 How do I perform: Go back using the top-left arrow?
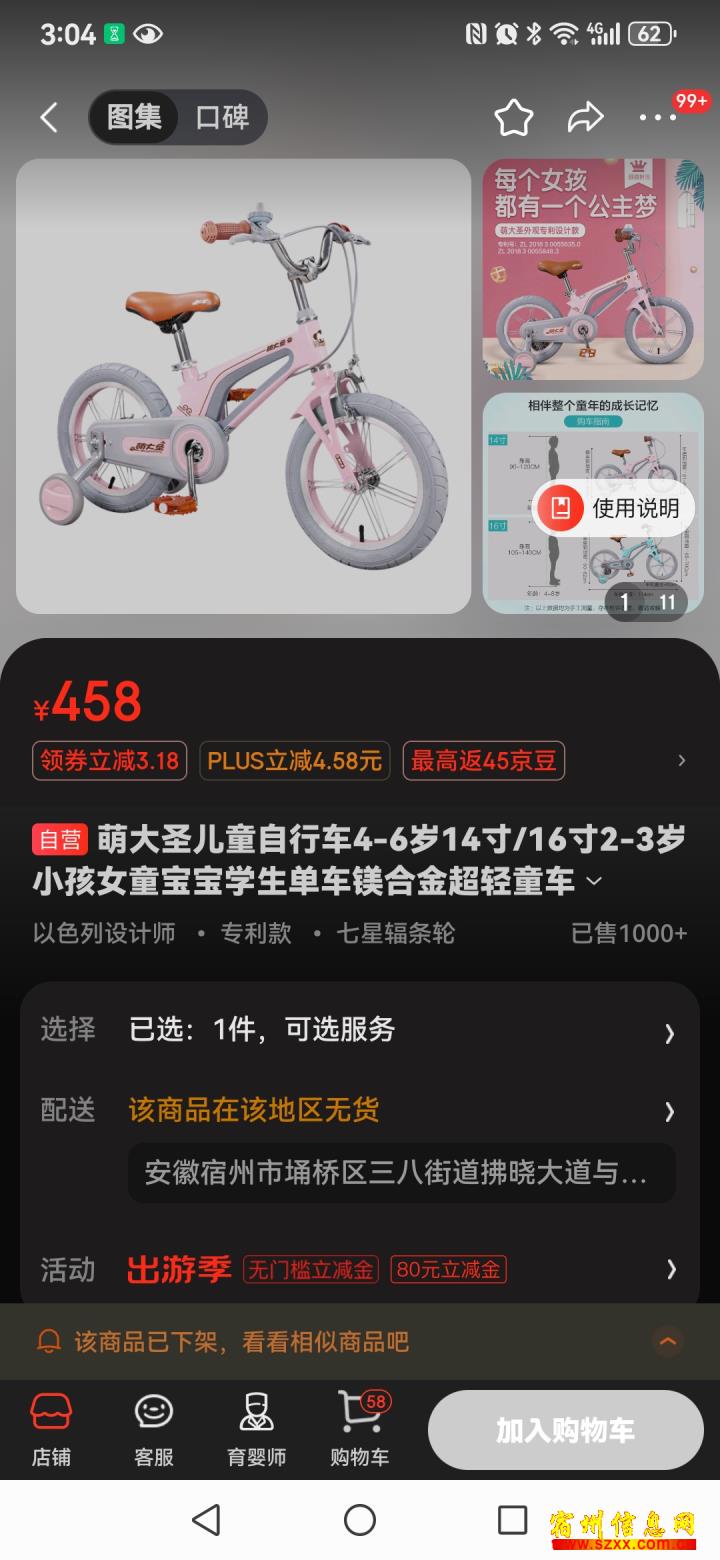49,118
